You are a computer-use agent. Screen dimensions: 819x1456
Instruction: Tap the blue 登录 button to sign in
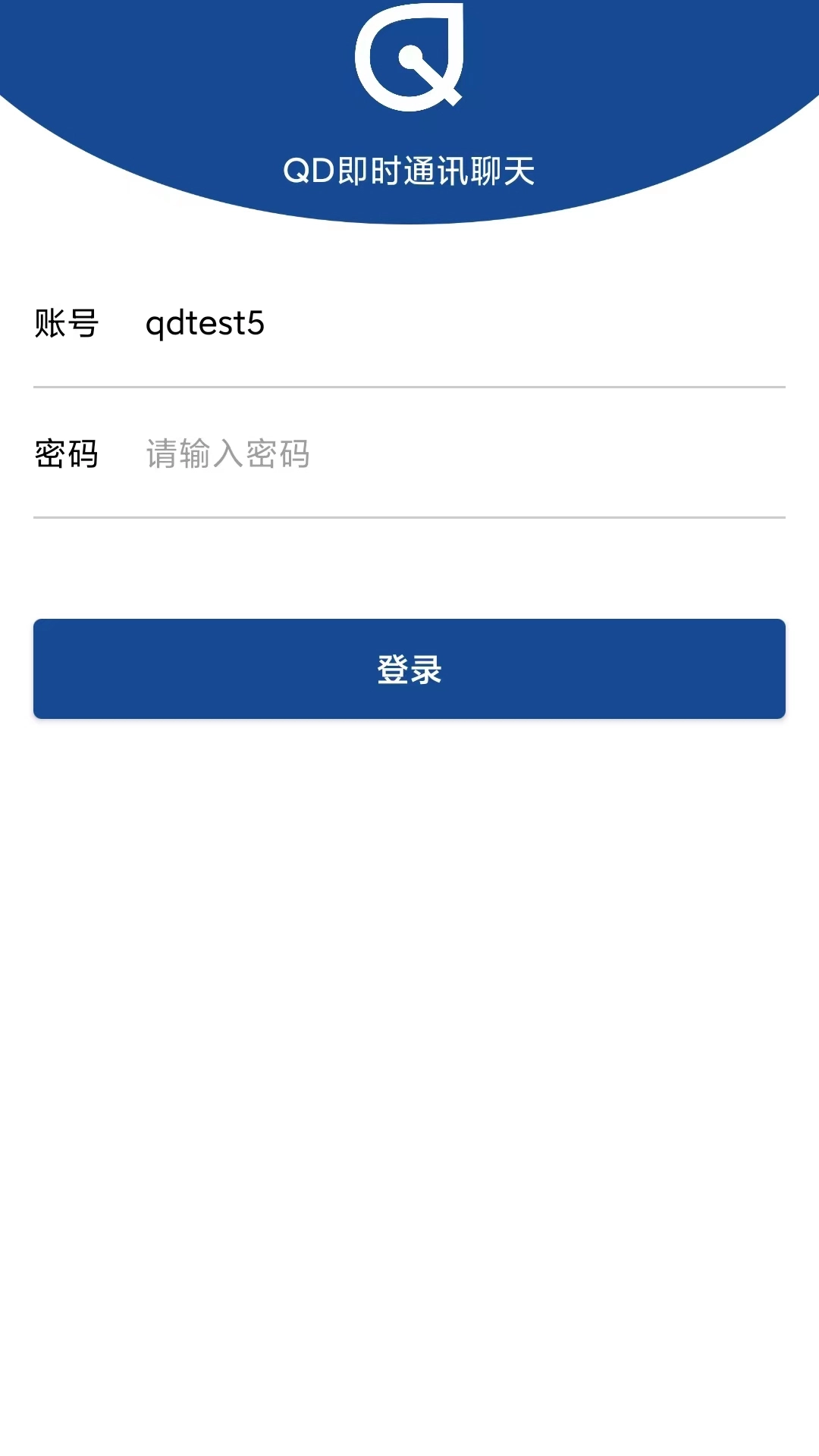point(409,669)
